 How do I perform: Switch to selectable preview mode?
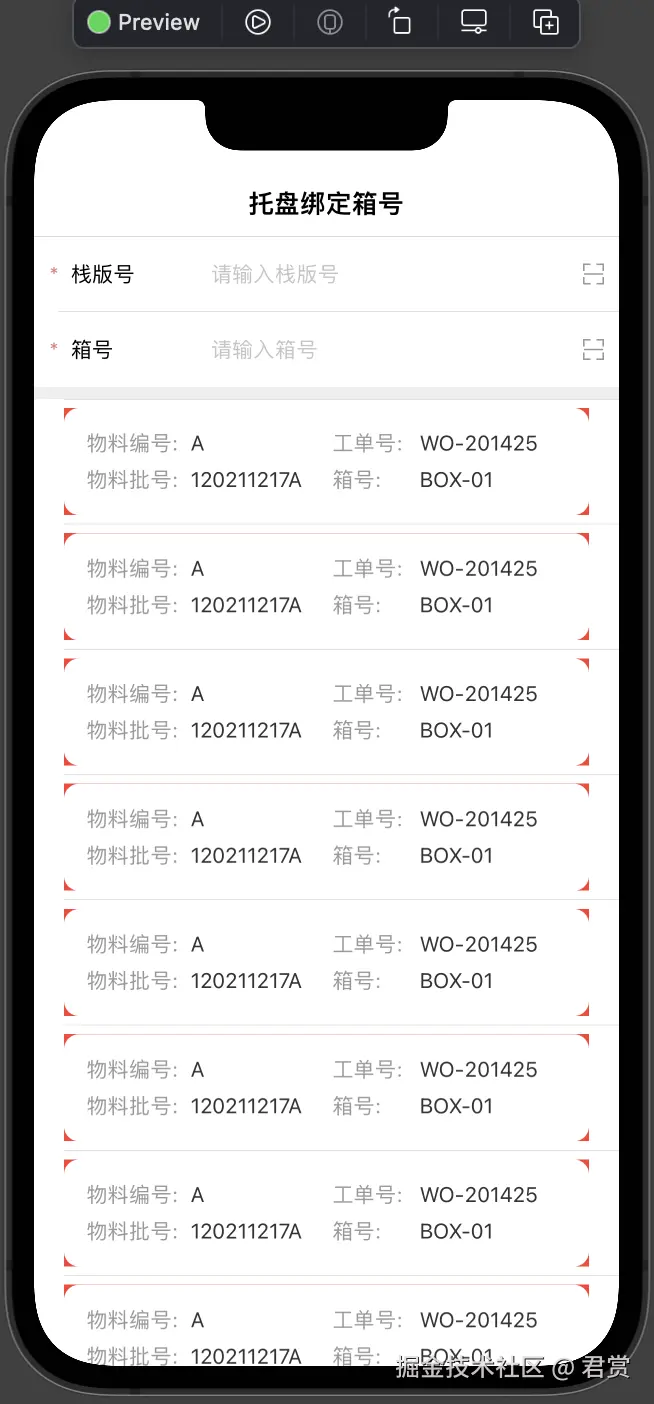click(x=329, y=22)
